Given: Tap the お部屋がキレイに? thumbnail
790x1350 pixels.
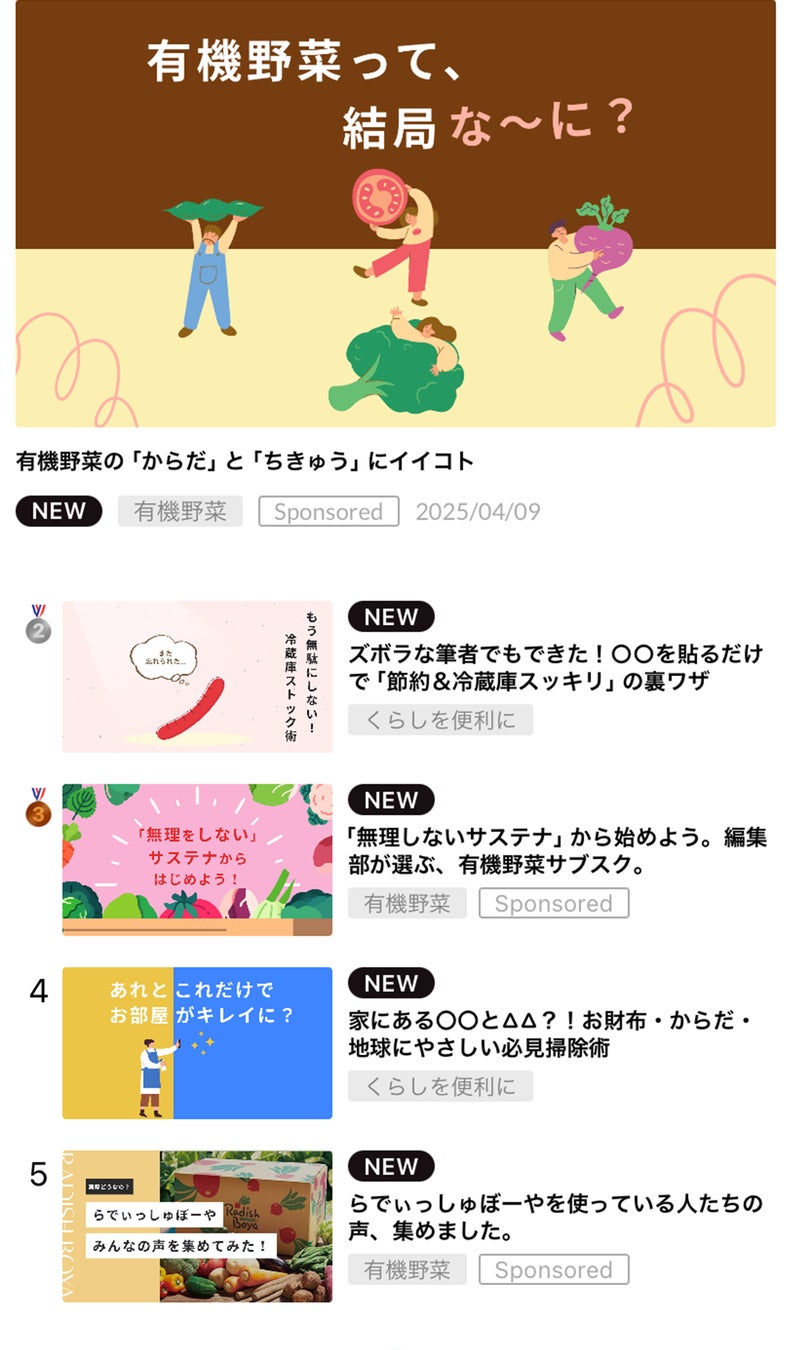Looking at the screenshot, I should pos(197,1042).
